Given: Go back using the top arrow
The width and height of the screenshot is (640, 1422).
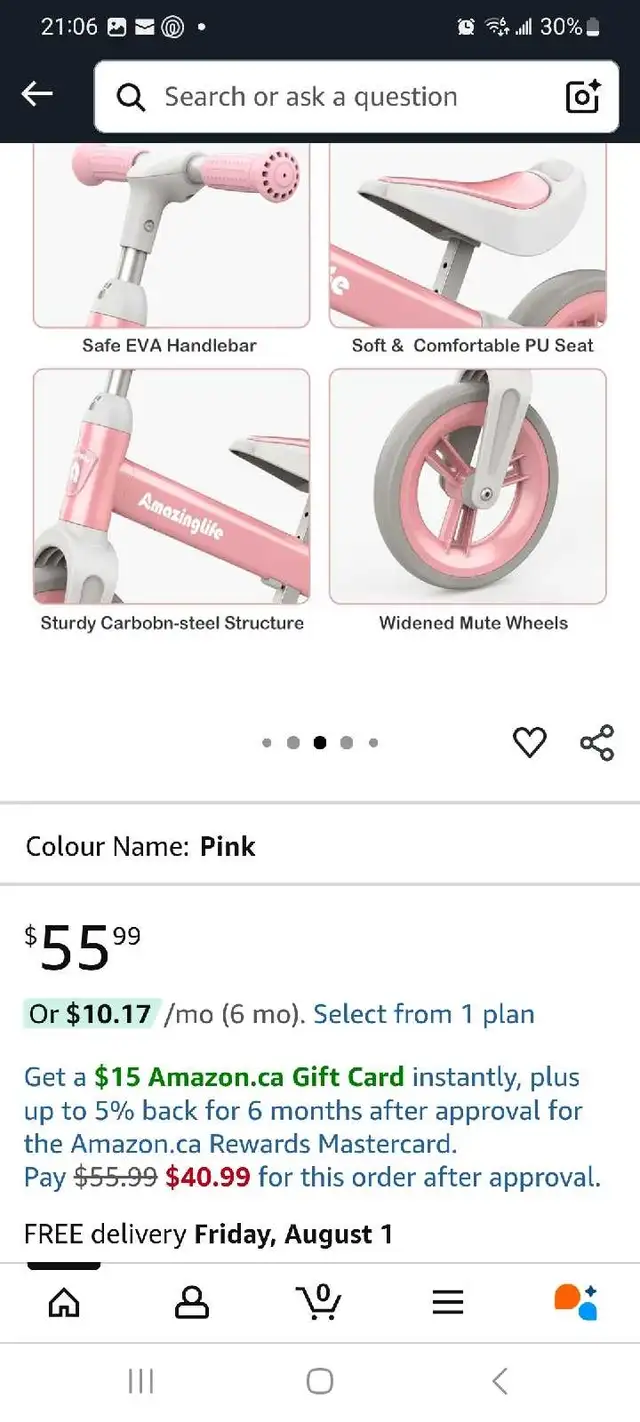Looking at the screenshot, I should coord(37,95).
